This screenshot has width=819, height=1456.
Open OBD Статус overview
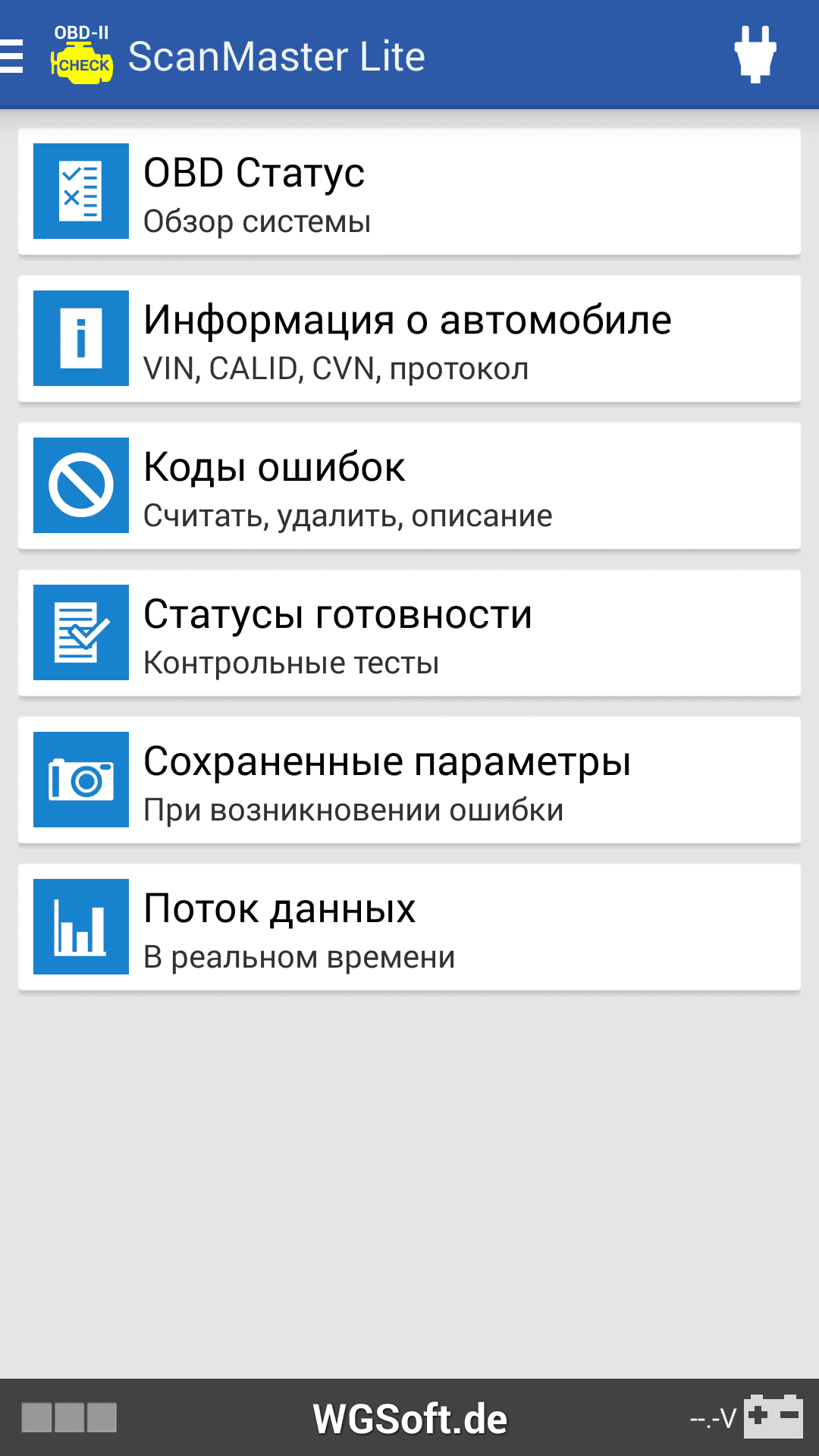pyautogui.click(x=409, y=192)
